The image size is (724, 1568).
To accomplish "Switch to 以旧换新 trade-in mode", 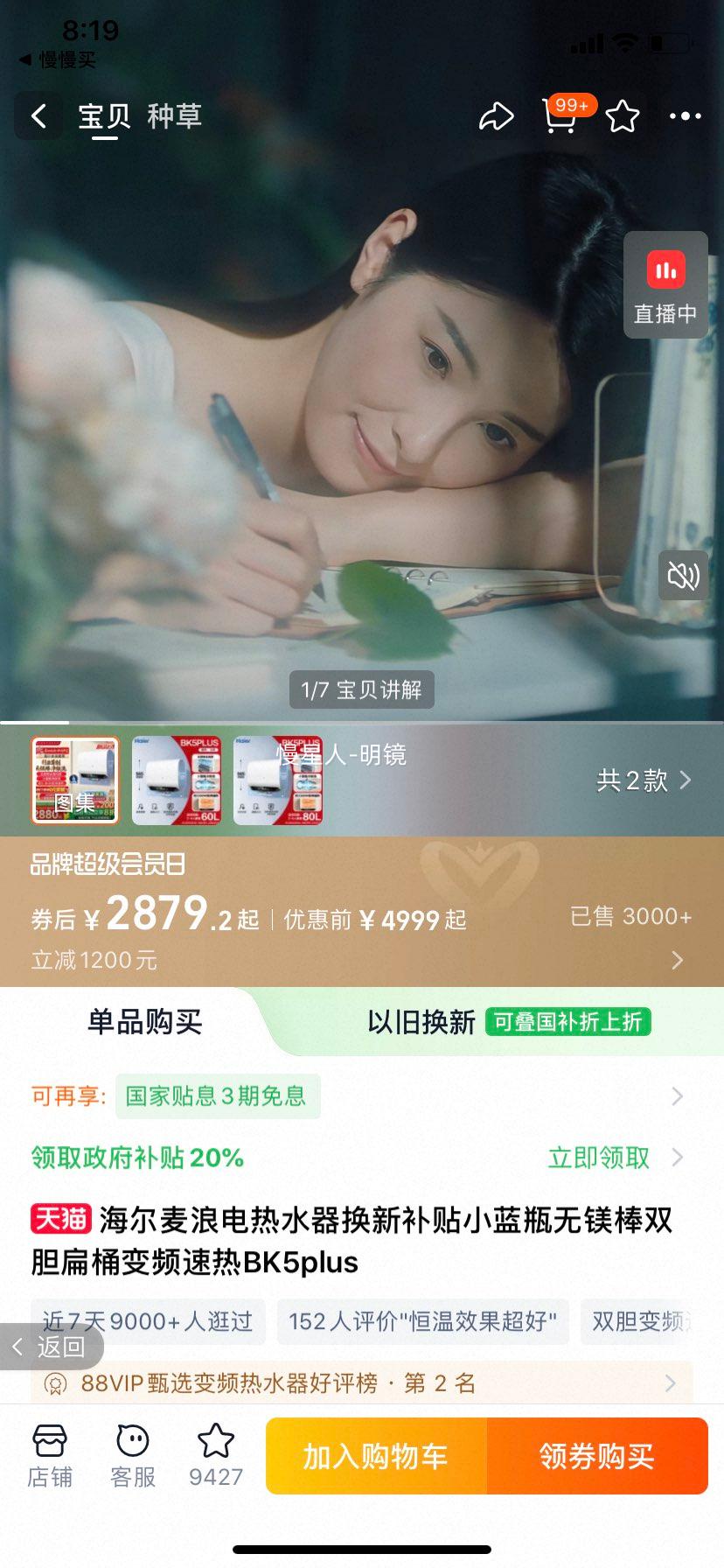I will coord(422,1022).
